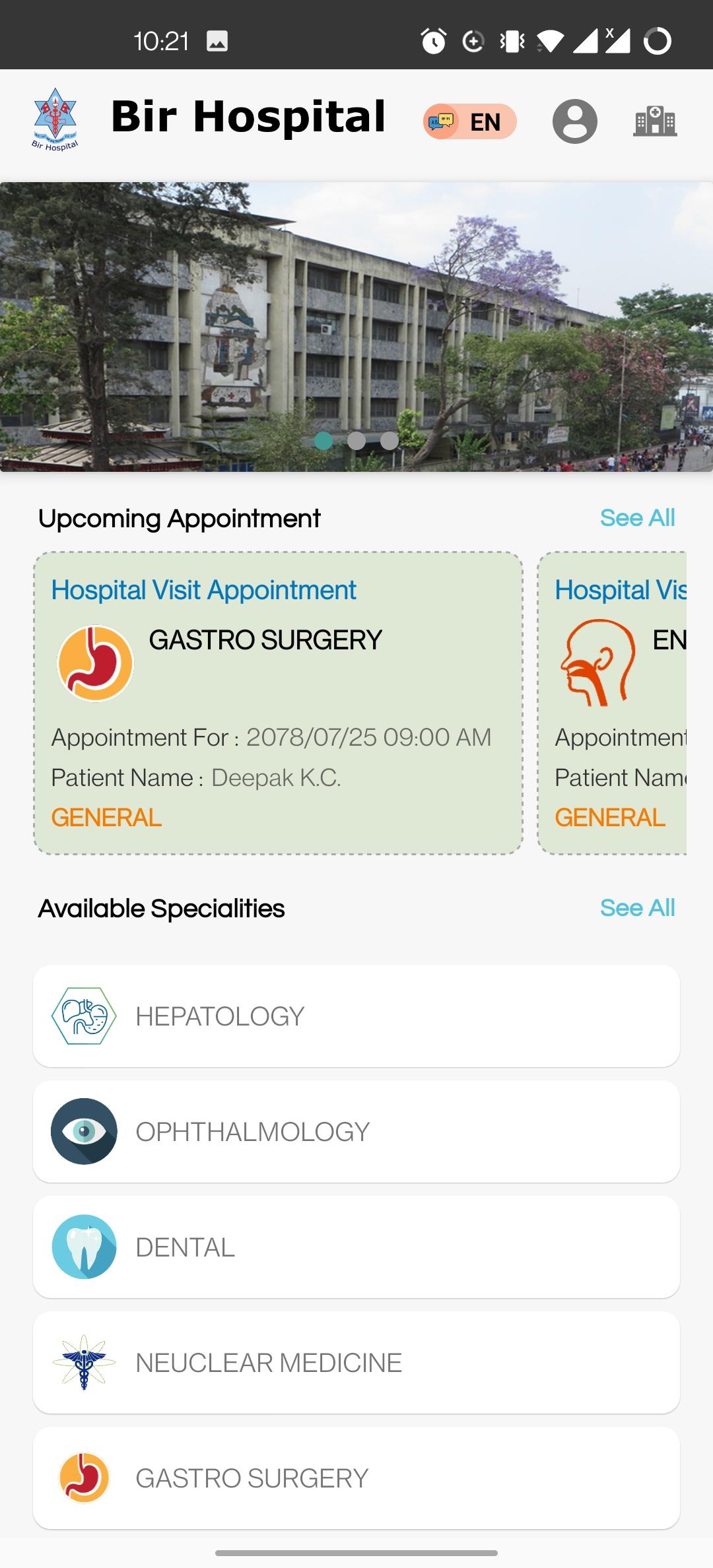Click the stomach icon on the appointment card
The width and height of the screenshot is (713, 1568).
(95, 662)
